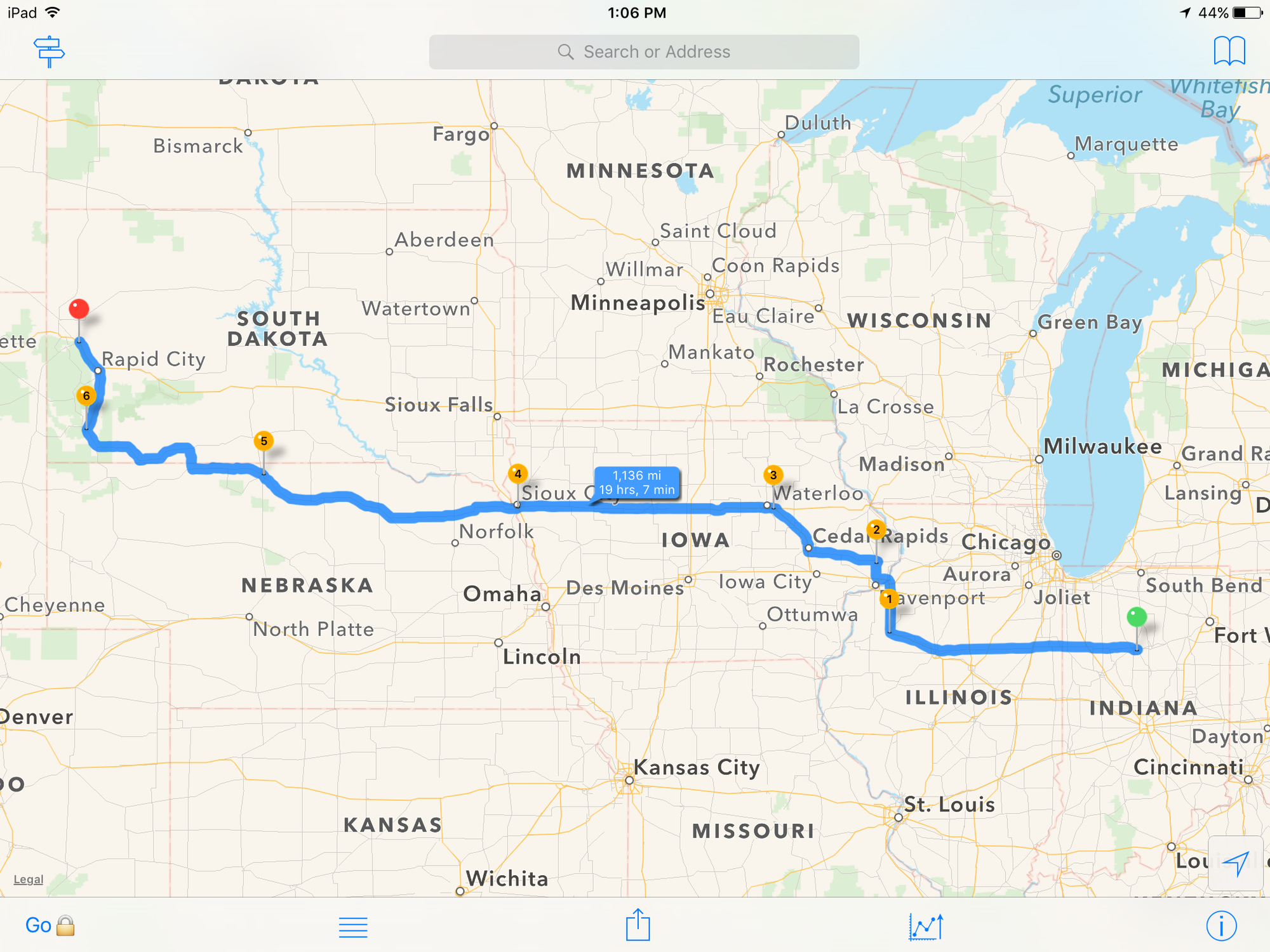The height and width of the screenshot is (952, 1270).
Task: Tap the Go button
Action: [39, 925]
